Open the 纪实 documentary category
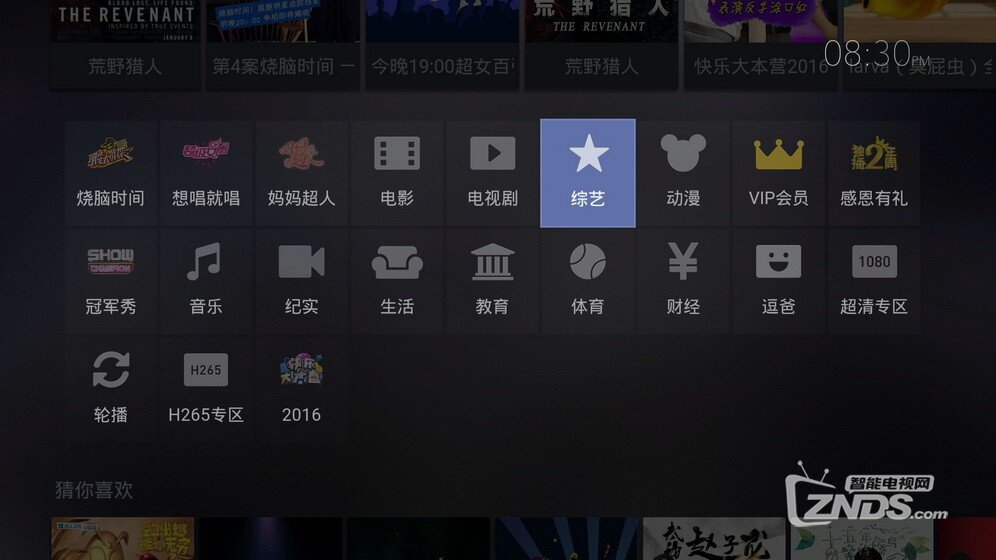 click(301, 282)
